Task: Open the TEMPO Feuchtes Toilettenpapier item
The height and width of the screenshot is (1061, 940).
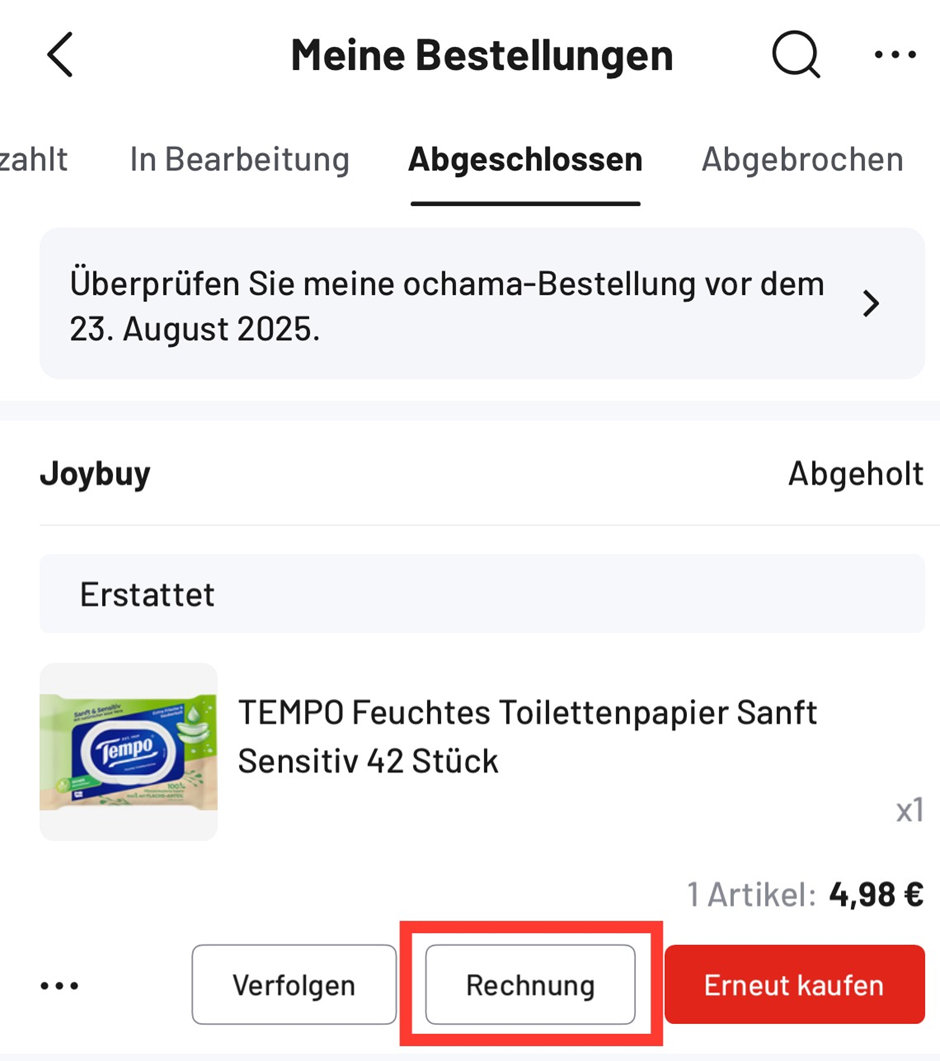Action: click(x=527, y=737)
